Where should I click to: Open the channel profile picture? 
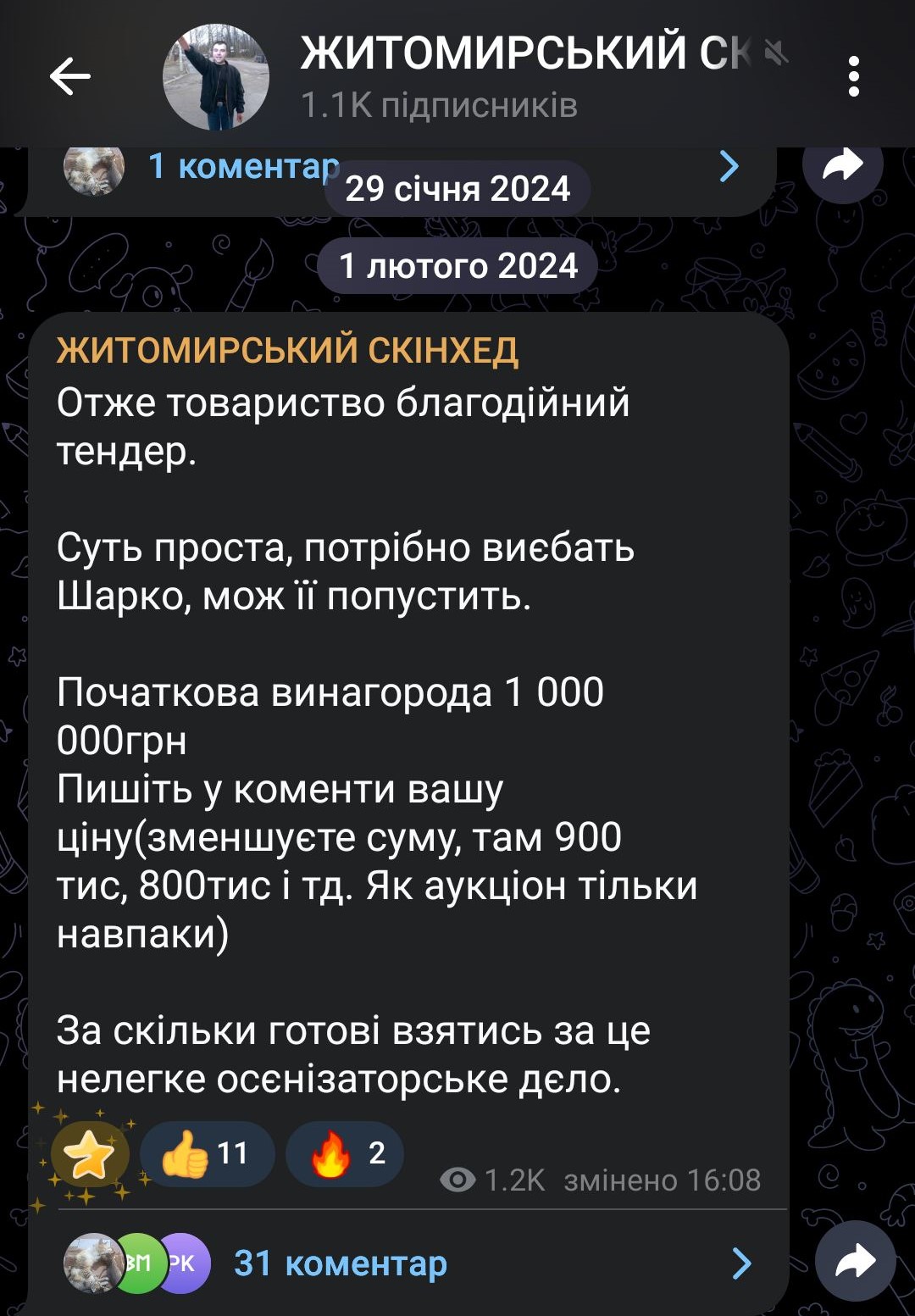click(x=216, y=77)
